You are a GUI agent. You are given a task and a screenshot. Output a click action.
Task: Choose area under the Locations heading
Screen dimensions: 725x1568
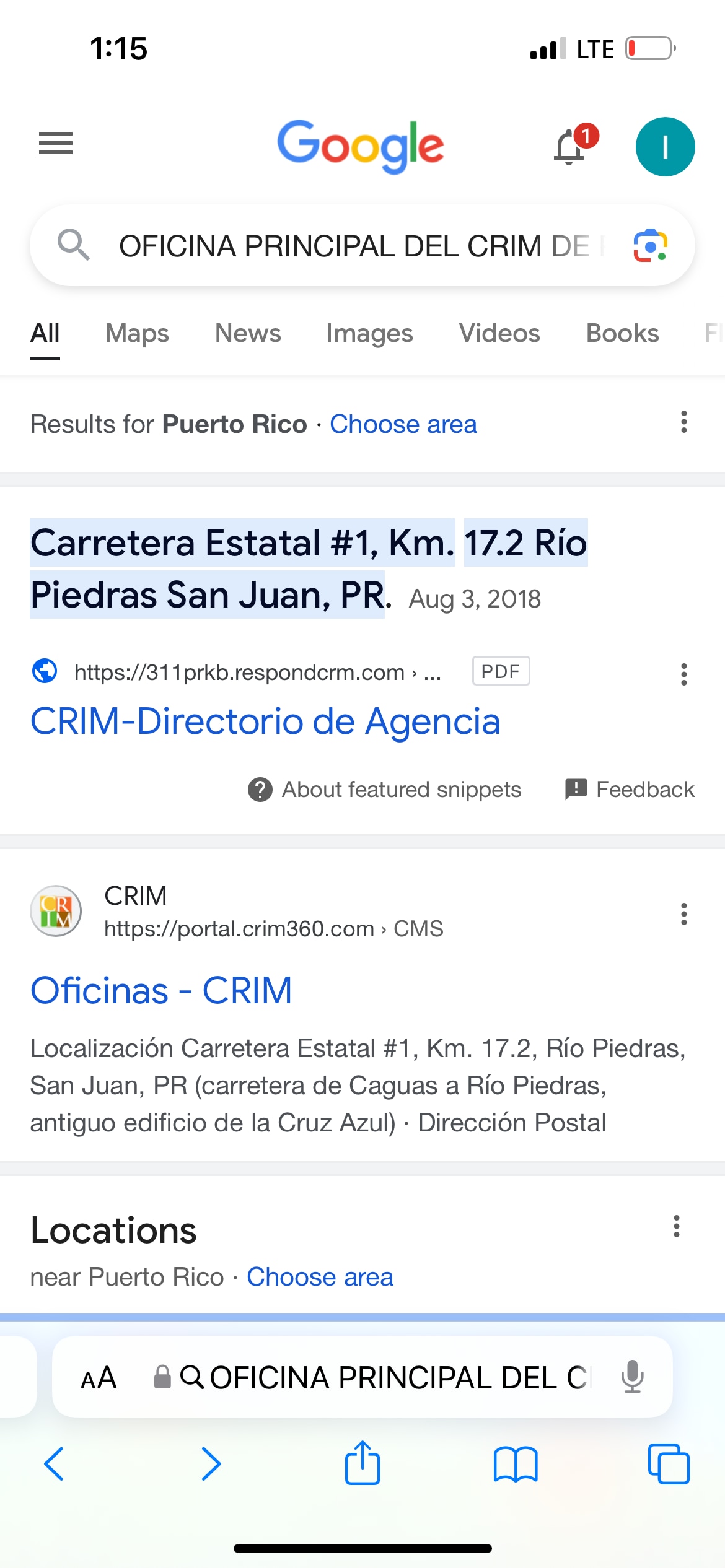[x=320, y=1277]
